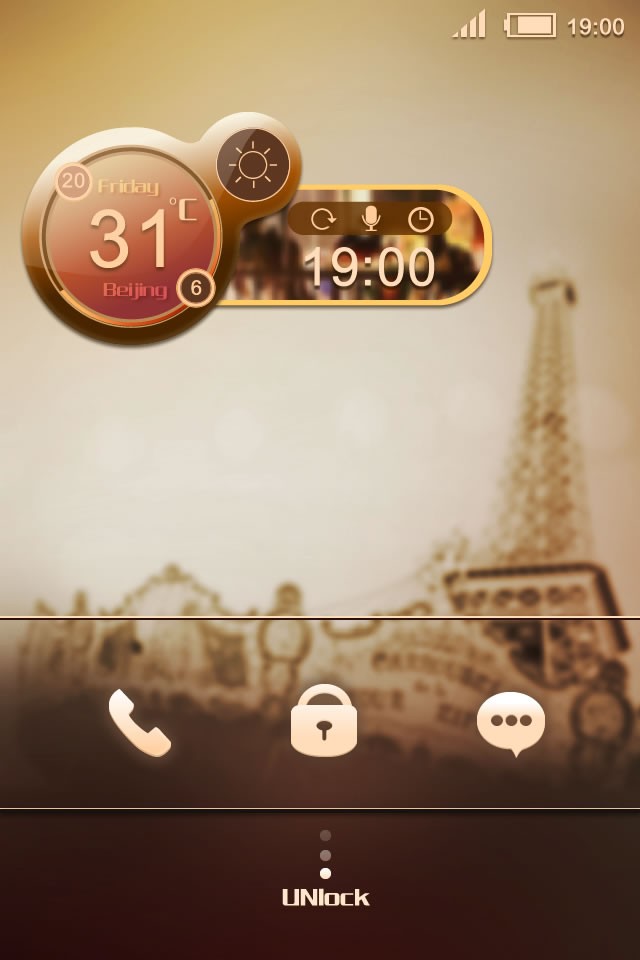640x960 pixels.
Task: Open Beijing 31°C weather details
Action: pyautogui.click(x=130, y=240)
